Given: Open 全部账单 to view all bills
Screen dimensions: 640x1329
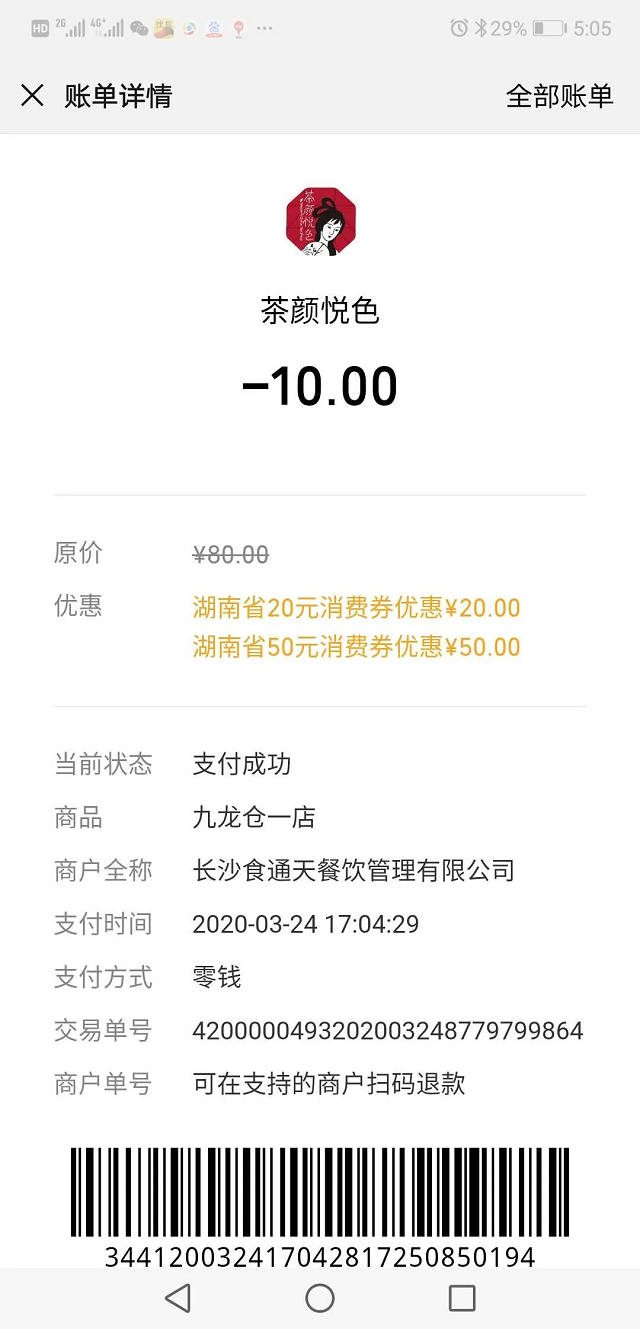Looking at the screenshot, I should coord(559,96).
